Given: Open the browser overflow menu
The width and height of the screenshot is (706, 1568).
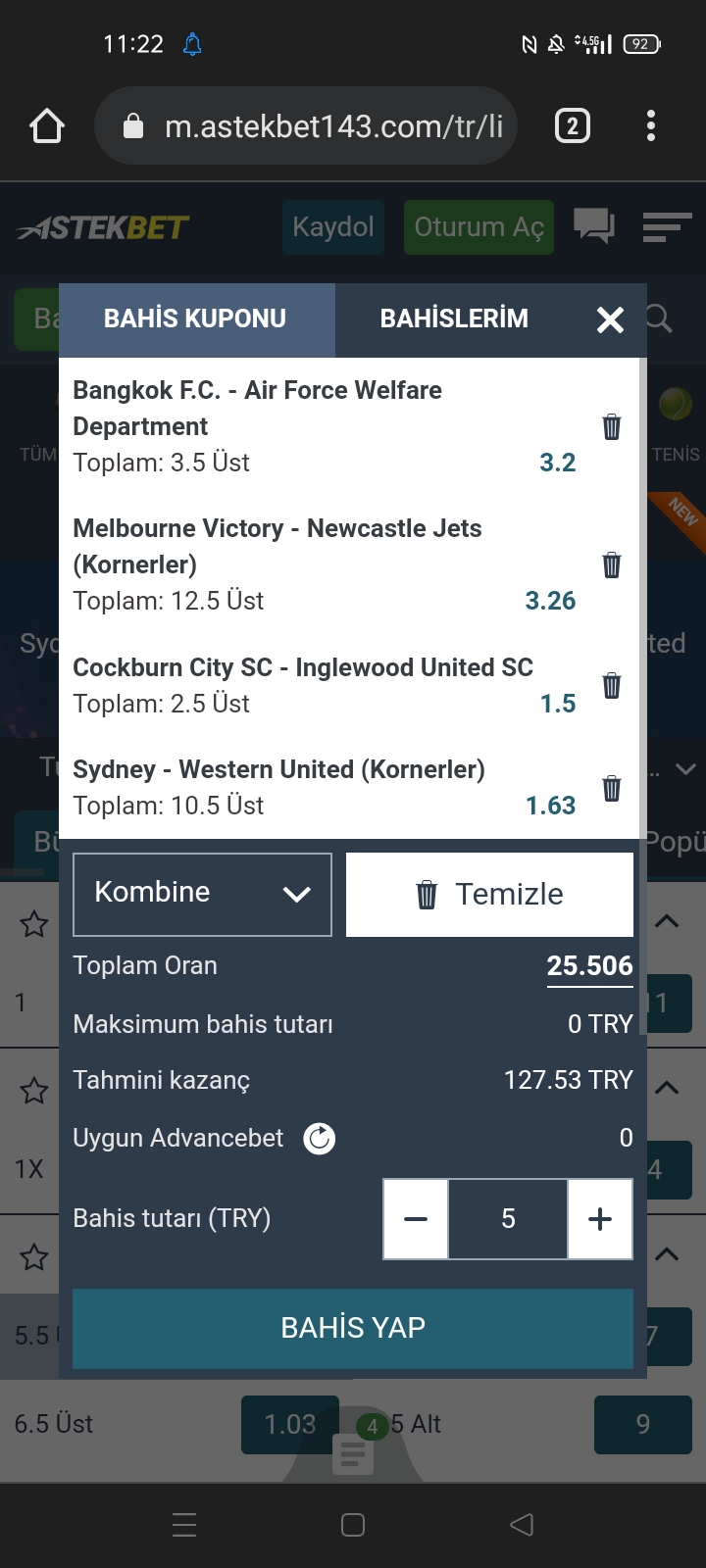Looking at the screenshot, I should (651, 126).
